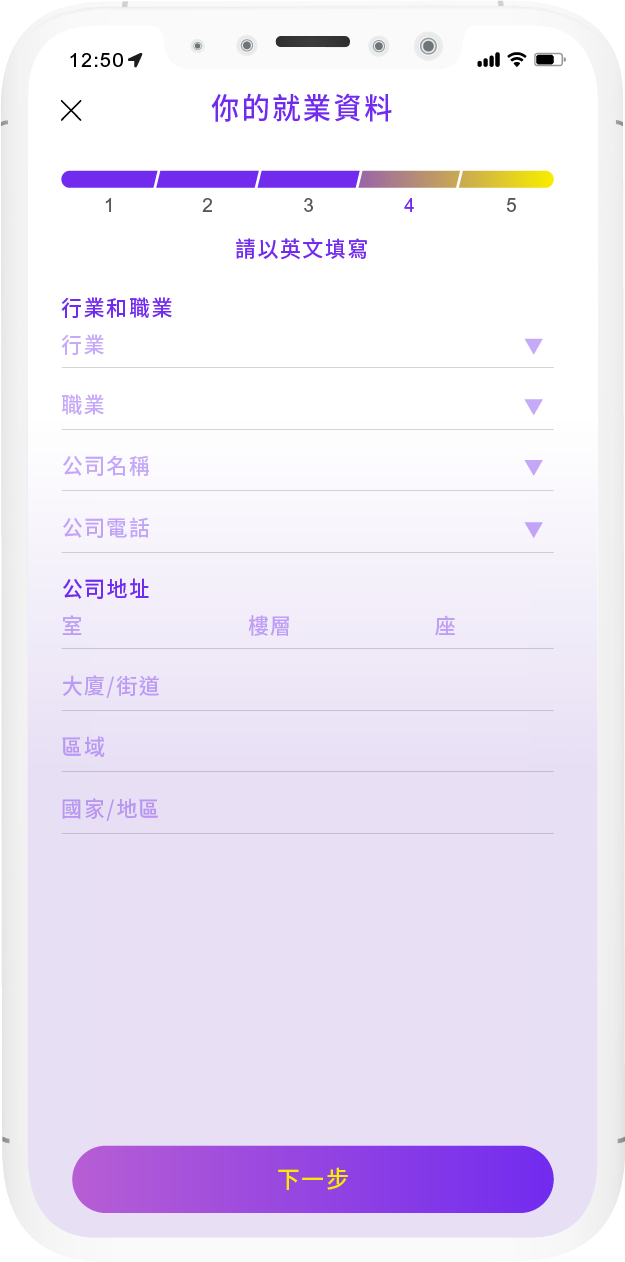625x1262 pixels.
Task: Tap the 座 block field
Action: [490, 627]
